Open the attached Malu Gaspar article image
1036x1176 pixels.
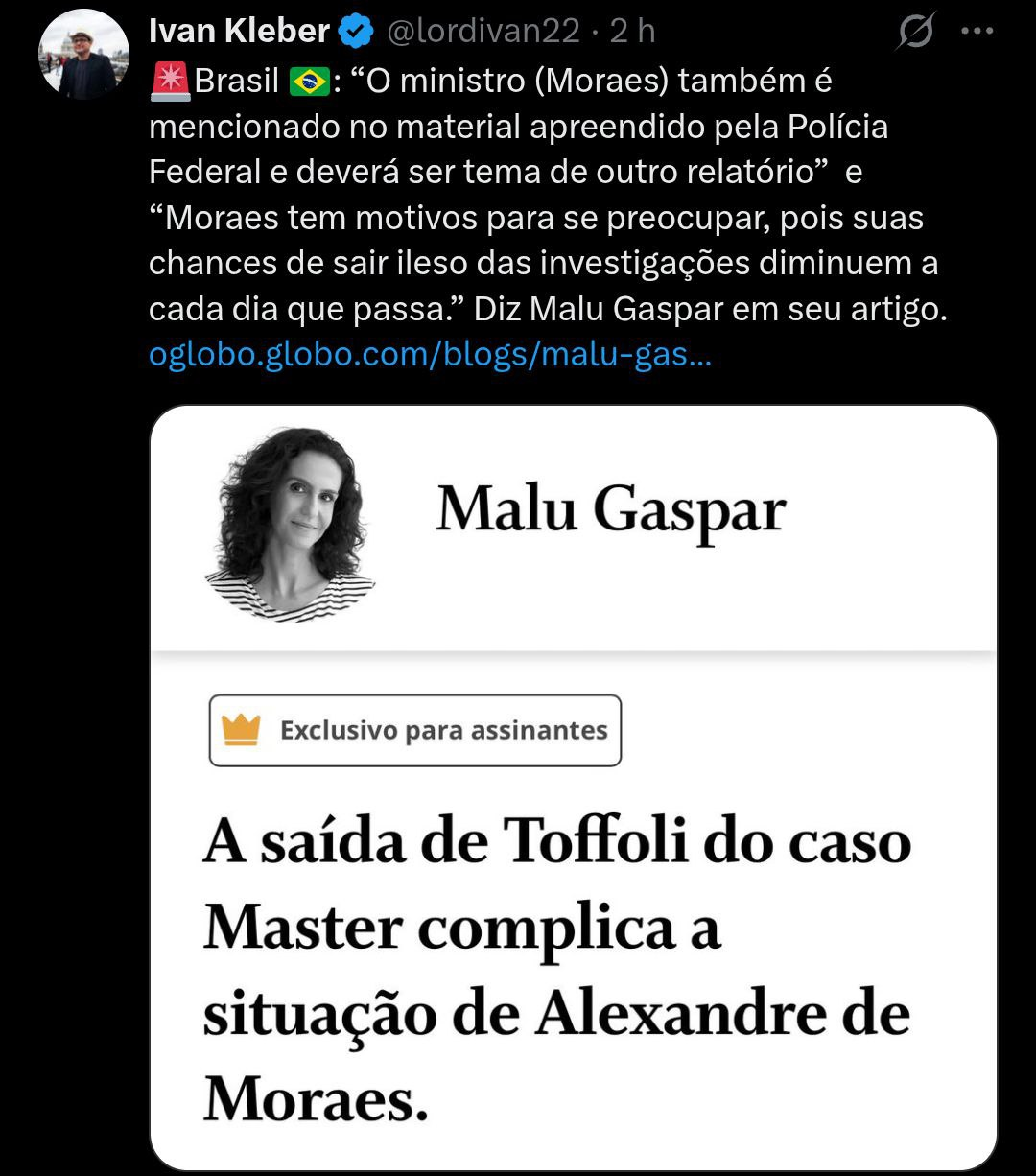click(x=573, y=787)
